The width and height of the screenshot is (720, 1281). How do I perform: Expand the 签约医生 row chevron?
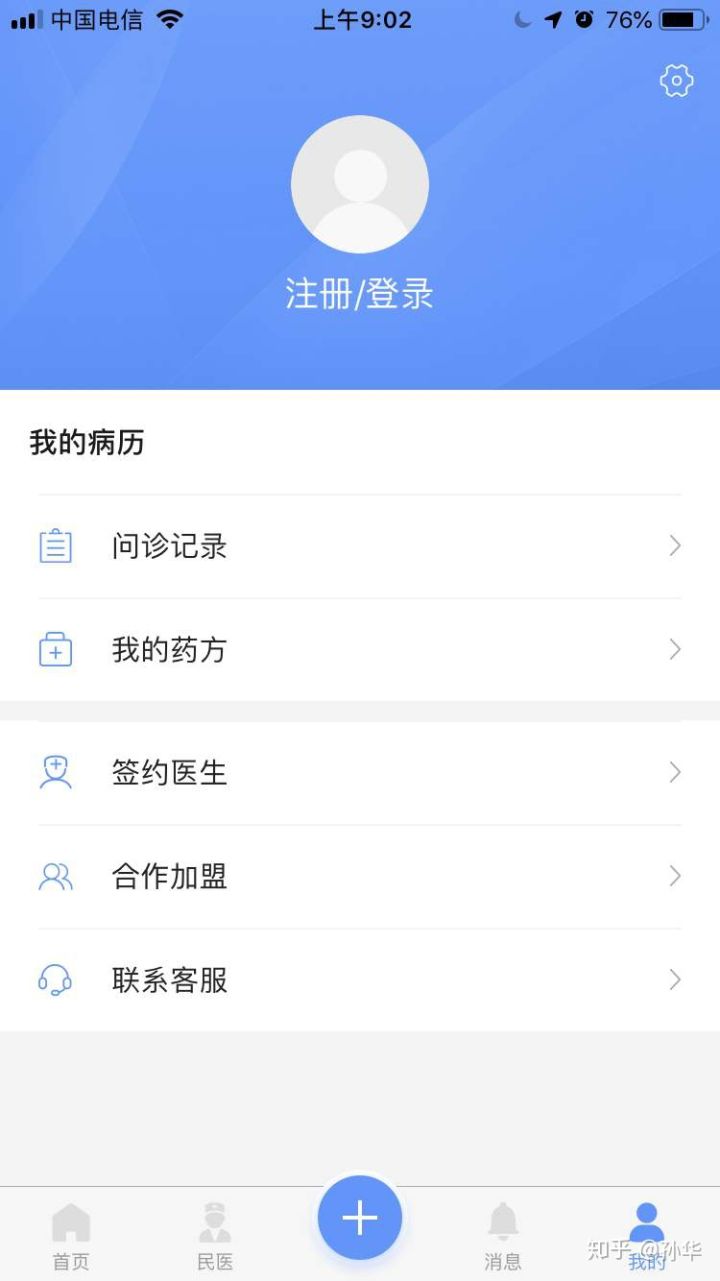676,772
